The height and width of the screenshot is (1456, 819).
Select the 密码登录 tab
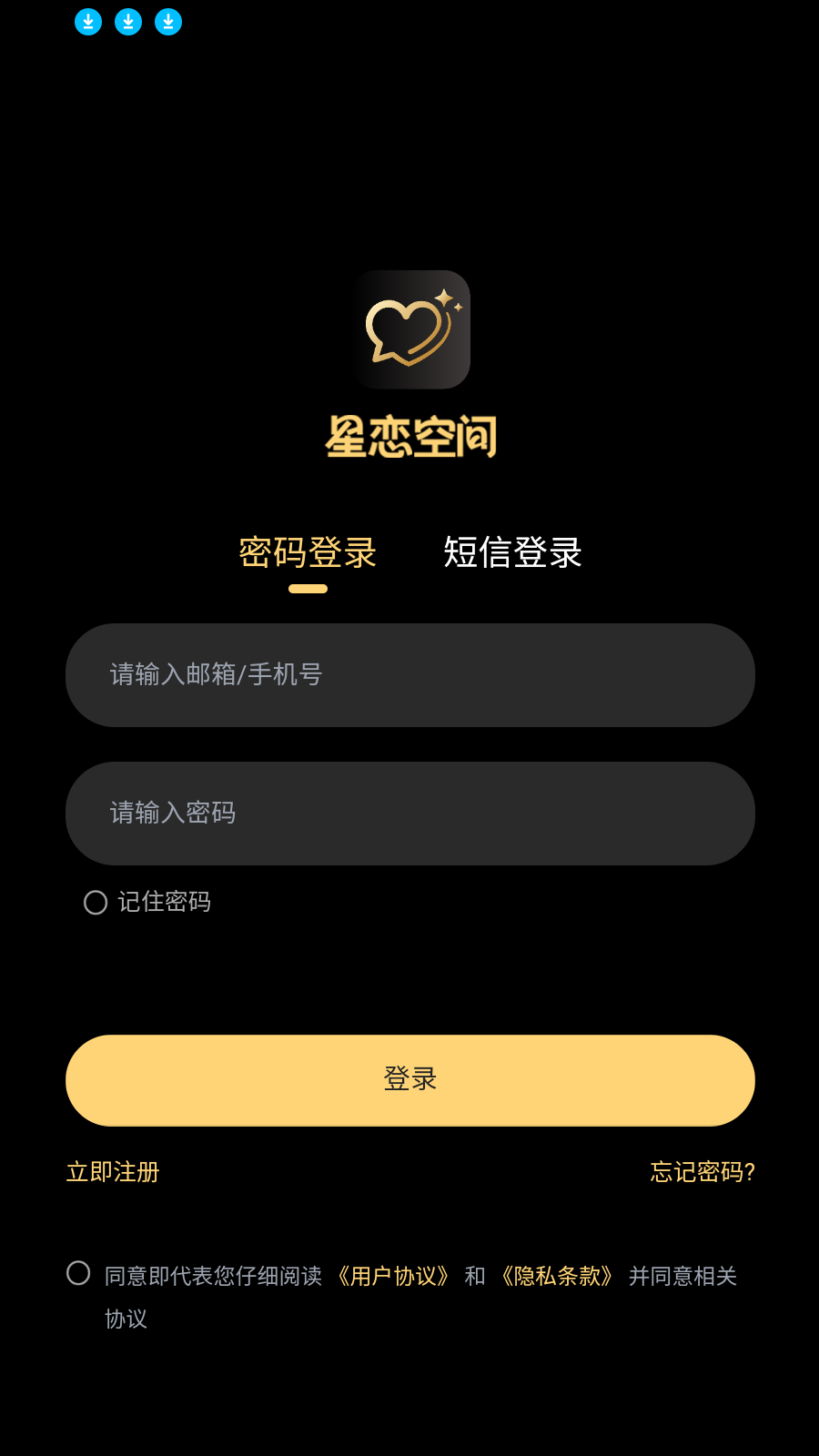coord(307,554)
